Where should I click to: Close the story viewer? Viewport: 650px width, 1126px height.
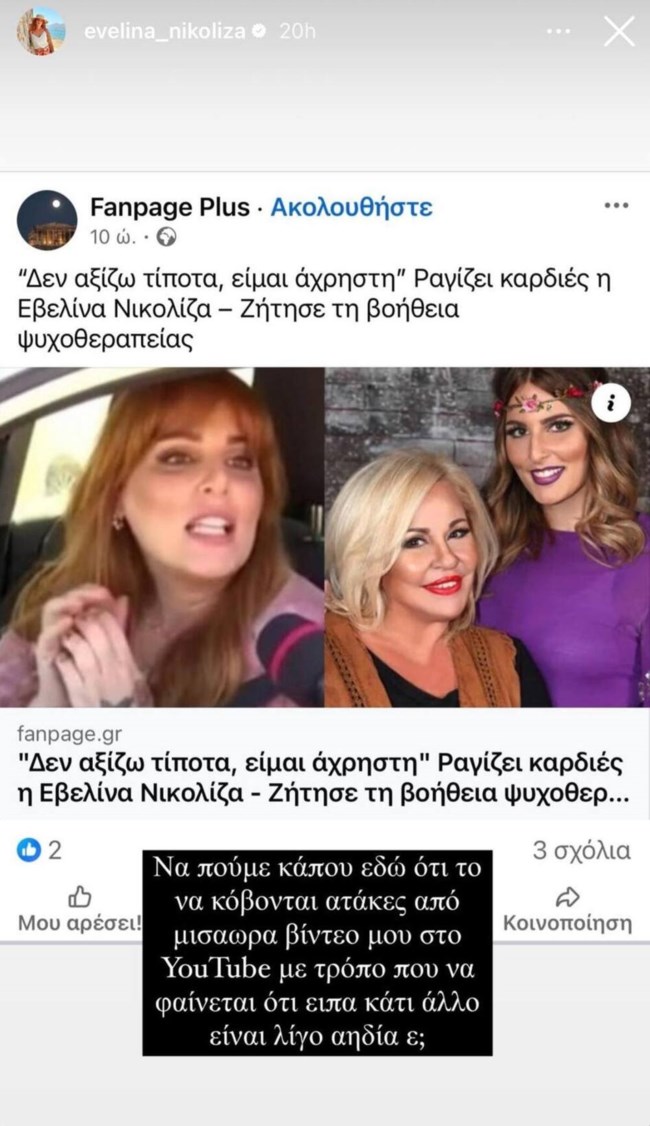click(x=619, y=32)
